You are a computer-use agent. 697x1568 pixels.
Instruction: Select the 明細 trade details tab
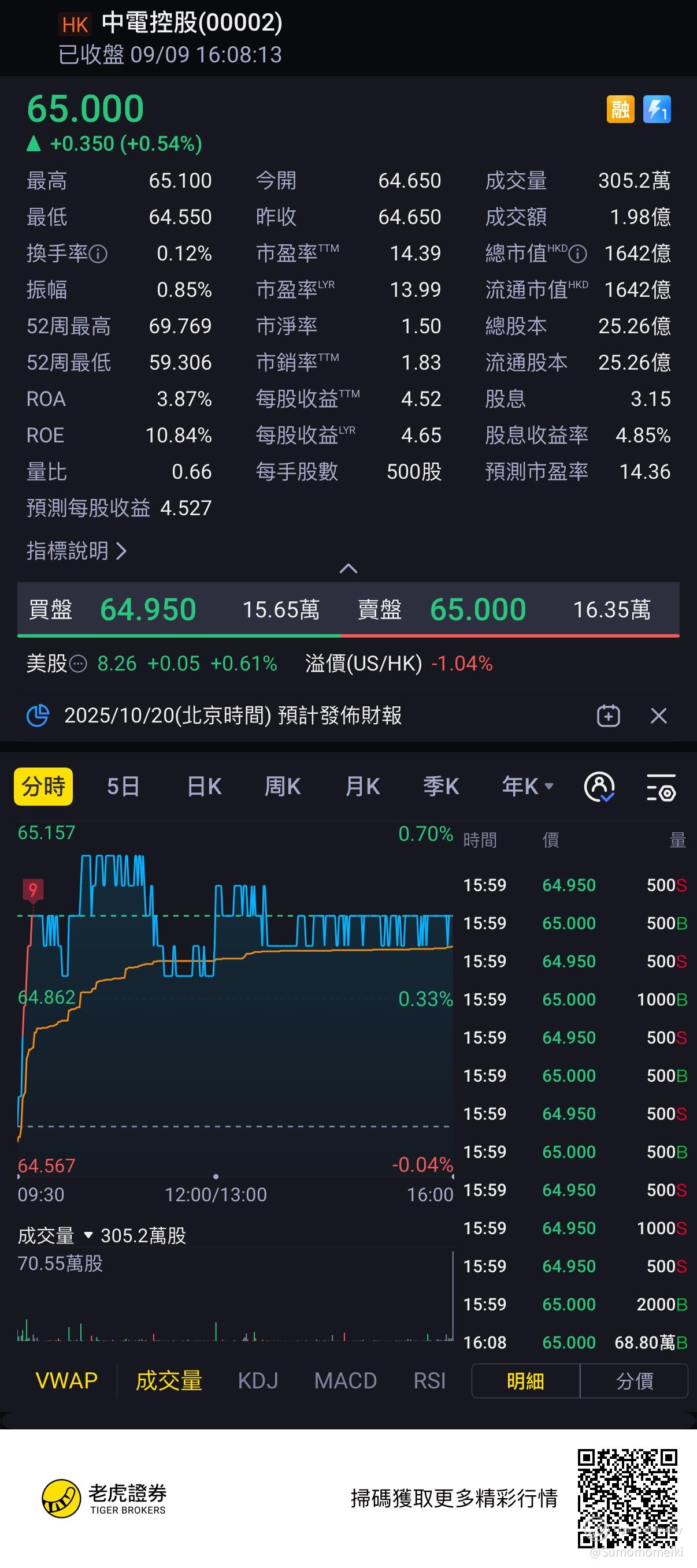click(x=525, y=1381)
